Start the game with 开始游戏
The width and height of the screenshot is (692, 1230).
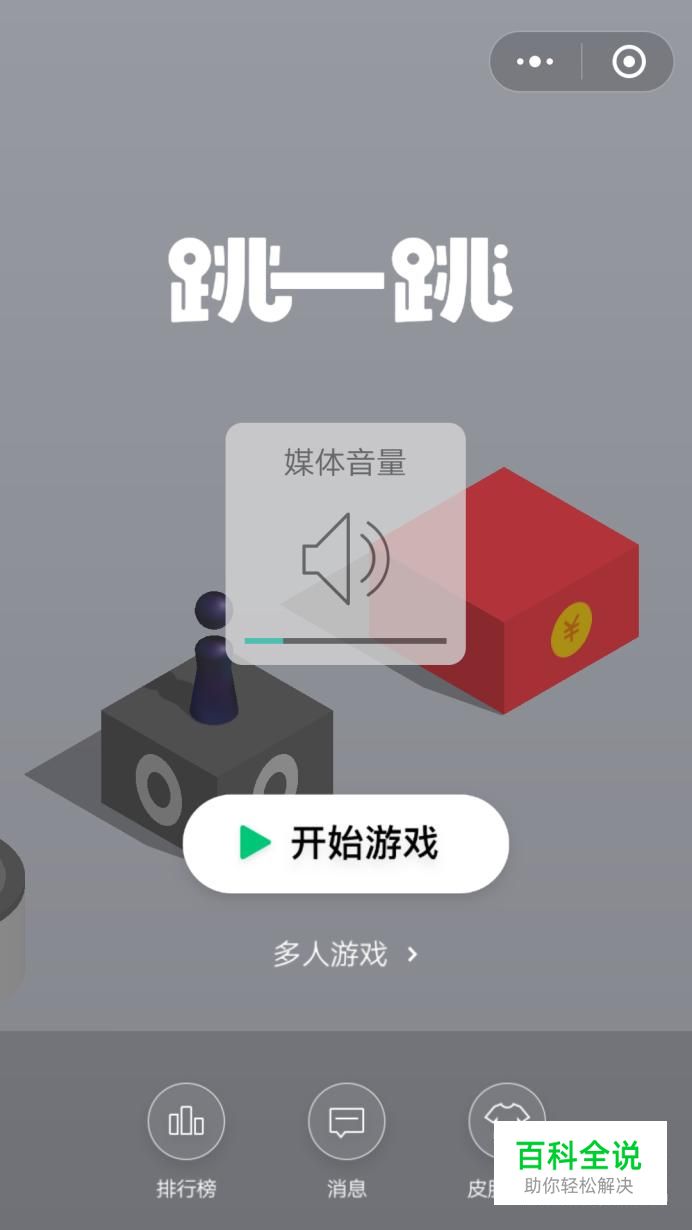tap(345, 843)
